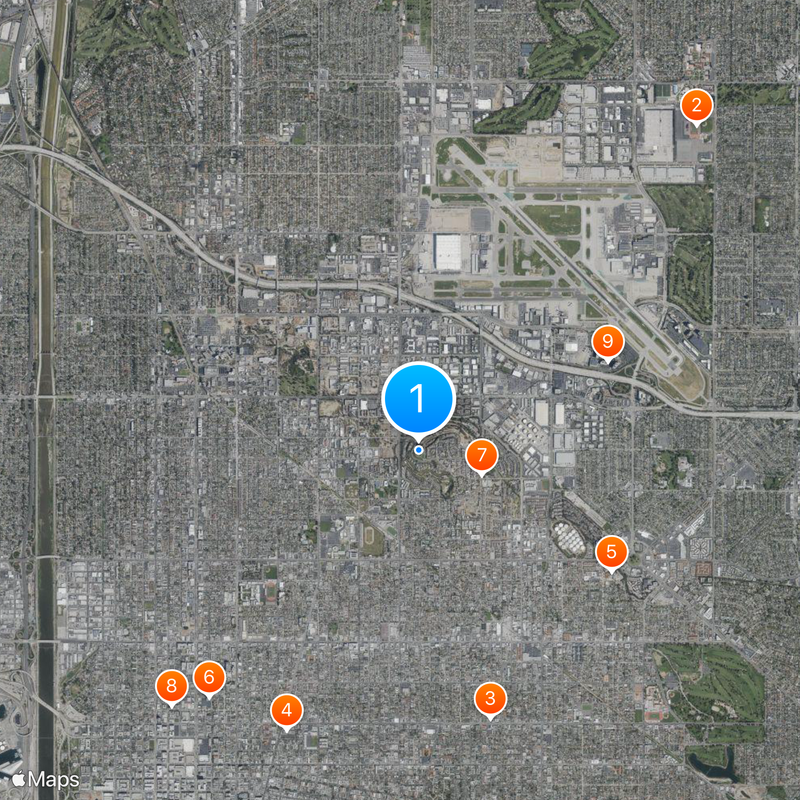This screenshot has width=800, height=800.
Task: Select the orange marker numbered 8
Action: [172, 686]
